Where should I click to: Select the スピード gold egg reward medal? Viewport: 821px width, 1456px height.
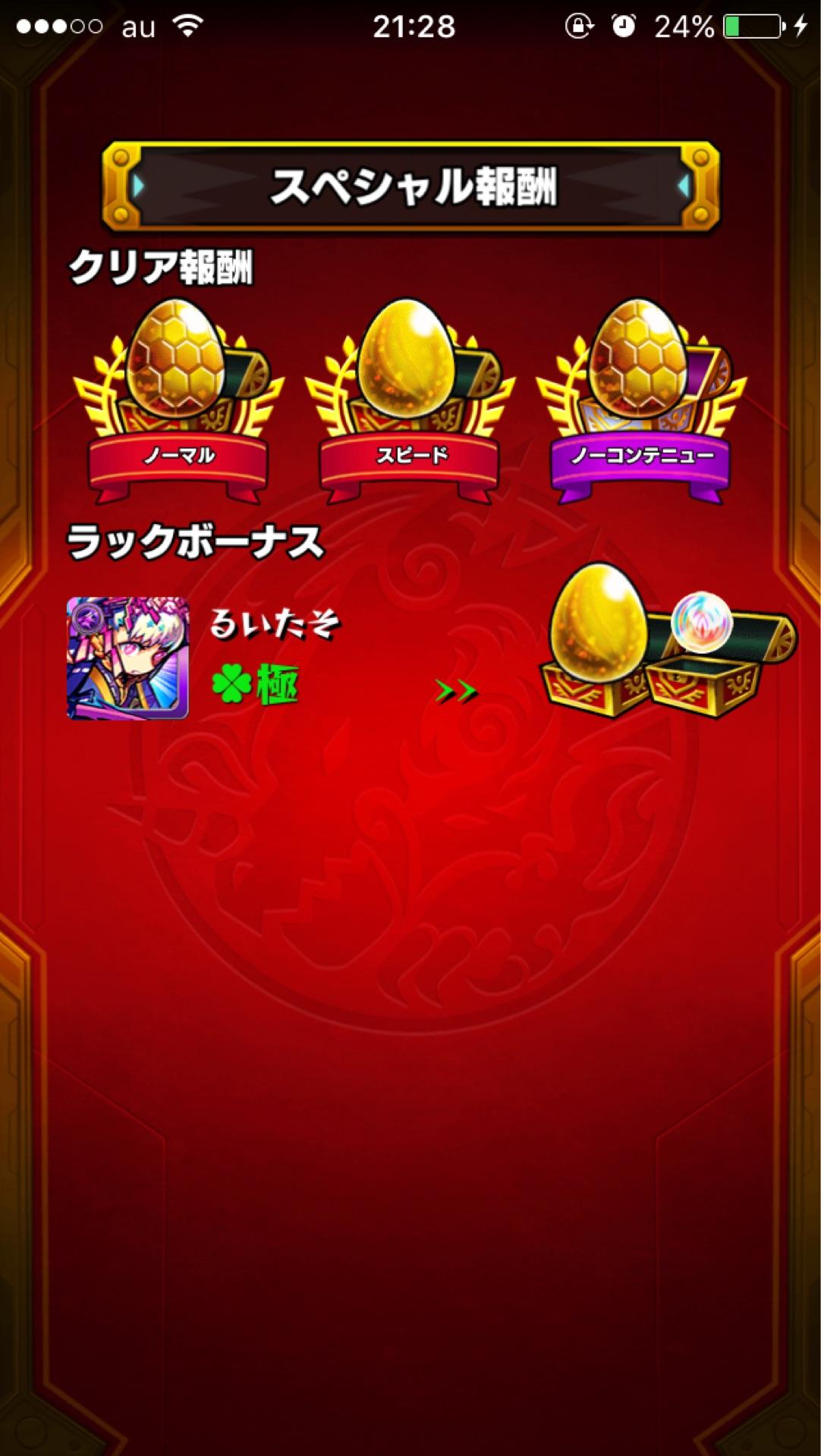[410, 394]
